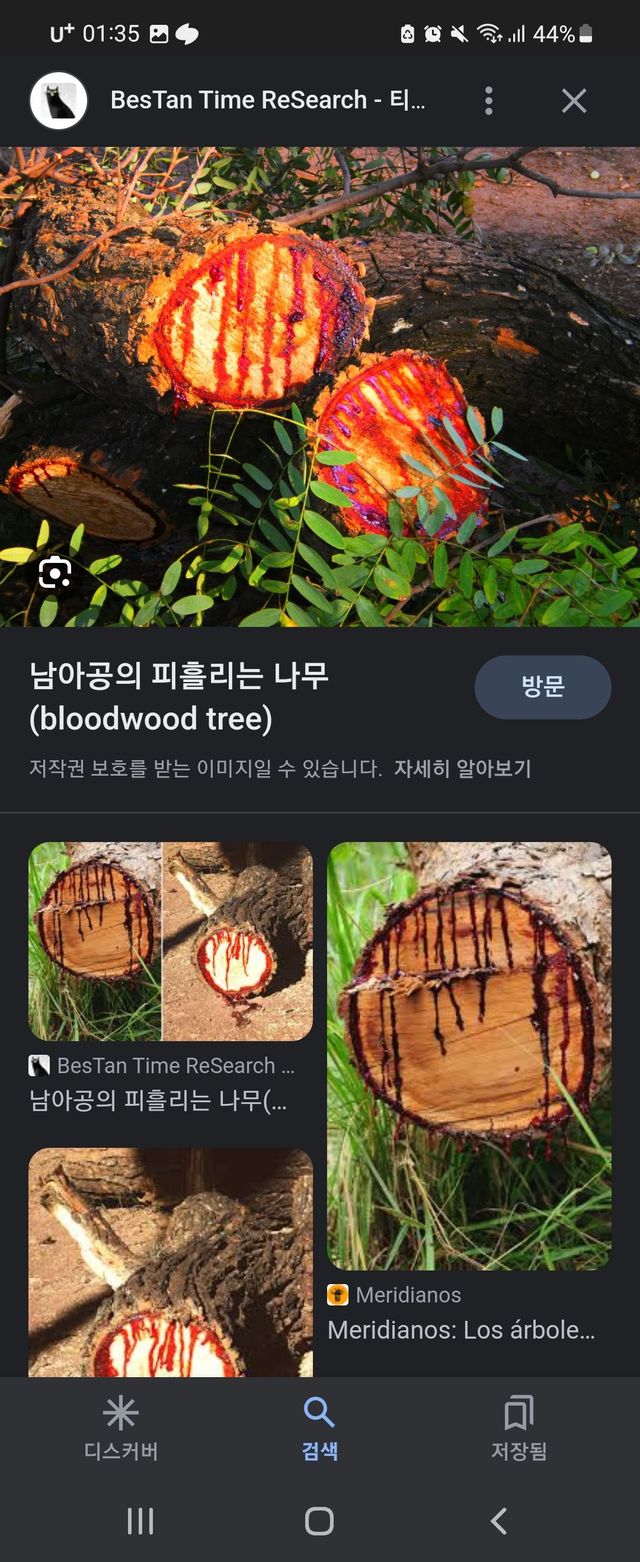Close the image viewer
Image resolution: width=640 pixels, height=1562 pixels.
click(574, 100)
